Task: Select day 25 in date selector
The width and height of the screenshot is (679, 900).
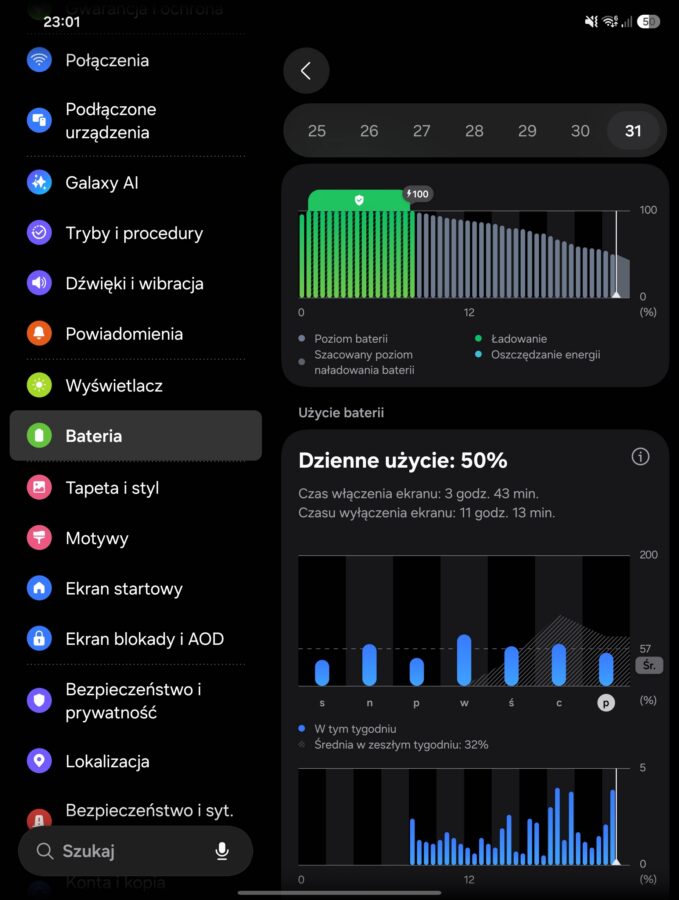Action: click(317, 131)
